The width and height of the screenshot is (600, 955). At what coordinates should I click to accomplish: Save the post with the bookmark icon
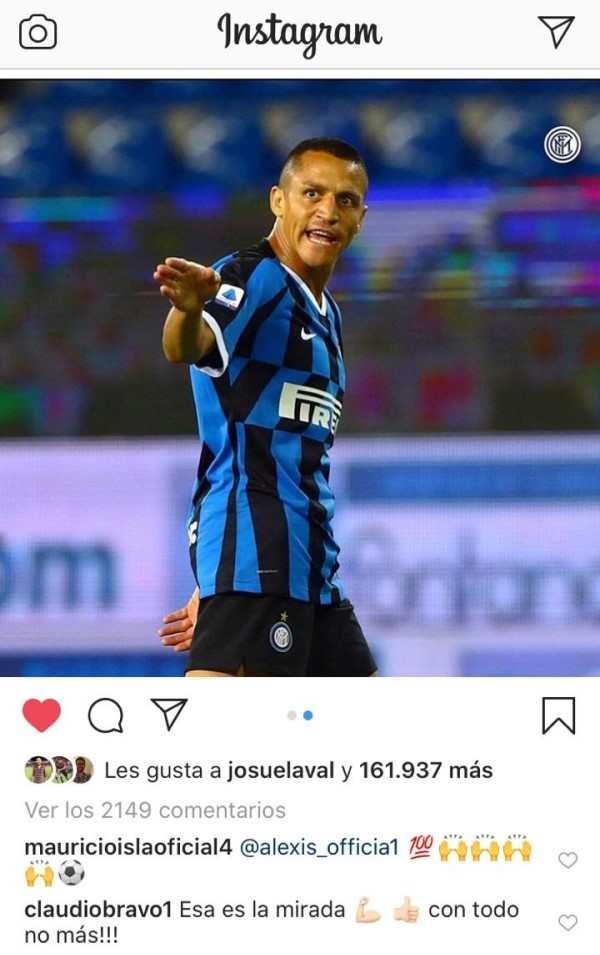pos(558,715)
